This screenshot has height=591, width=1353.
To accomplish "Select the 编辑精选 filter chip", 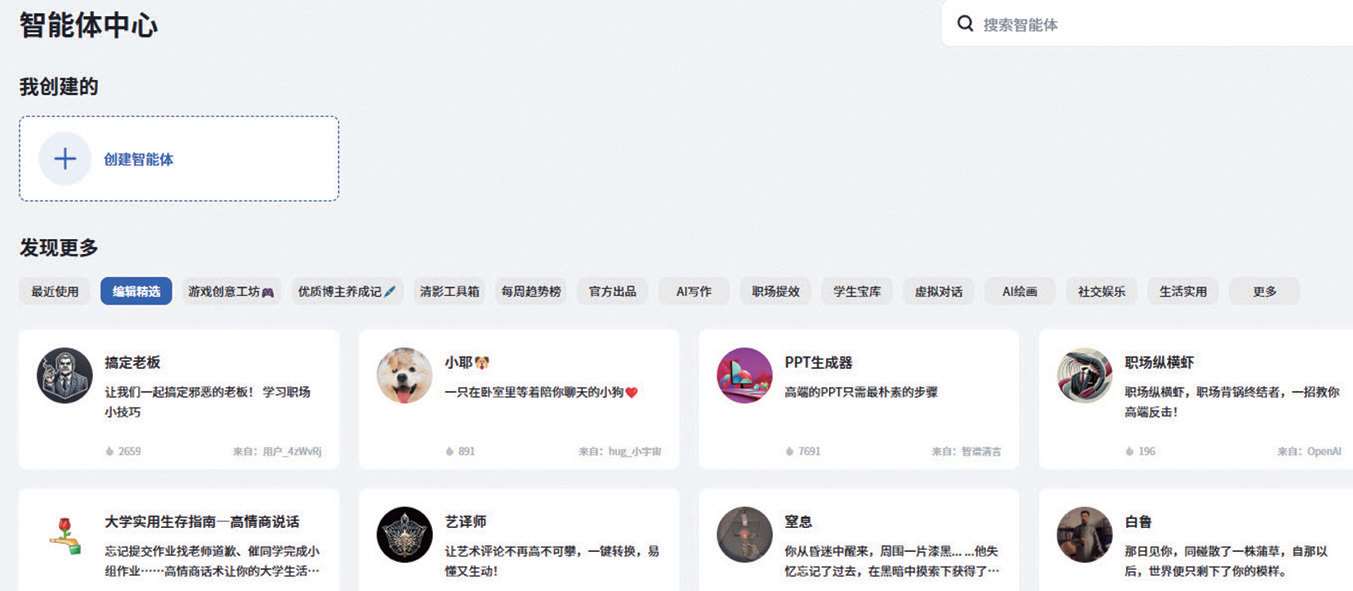I will click(x=136, y=292).
